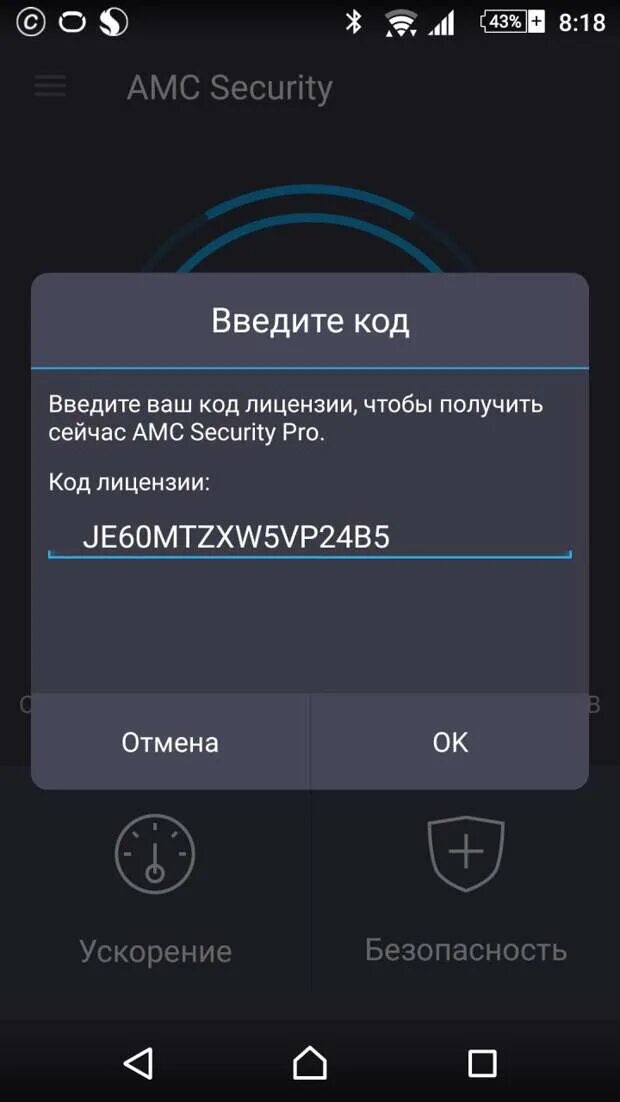The height and width of the screenshot is (1102, 620).
Task: Confirm the license code with OK
Action: (x=450, y=742)
